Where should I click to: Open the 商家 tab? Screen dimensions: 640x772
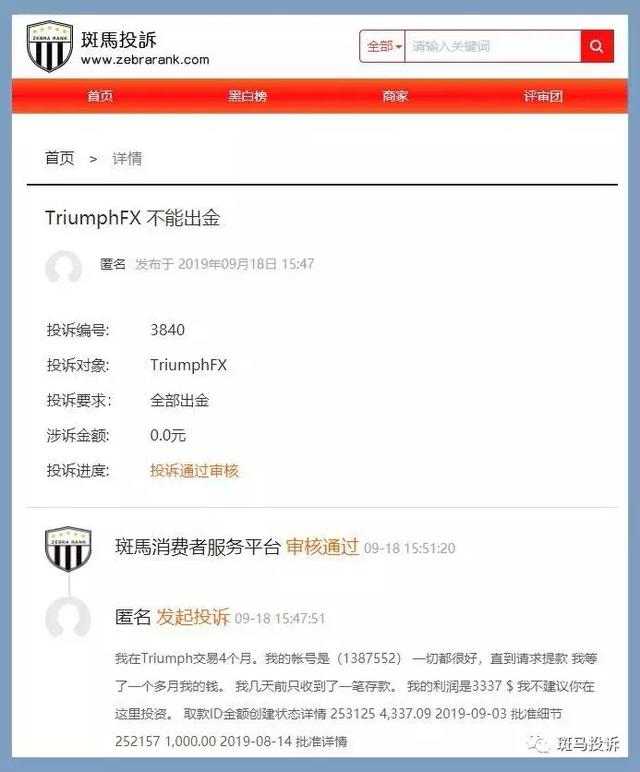(395, 96)
